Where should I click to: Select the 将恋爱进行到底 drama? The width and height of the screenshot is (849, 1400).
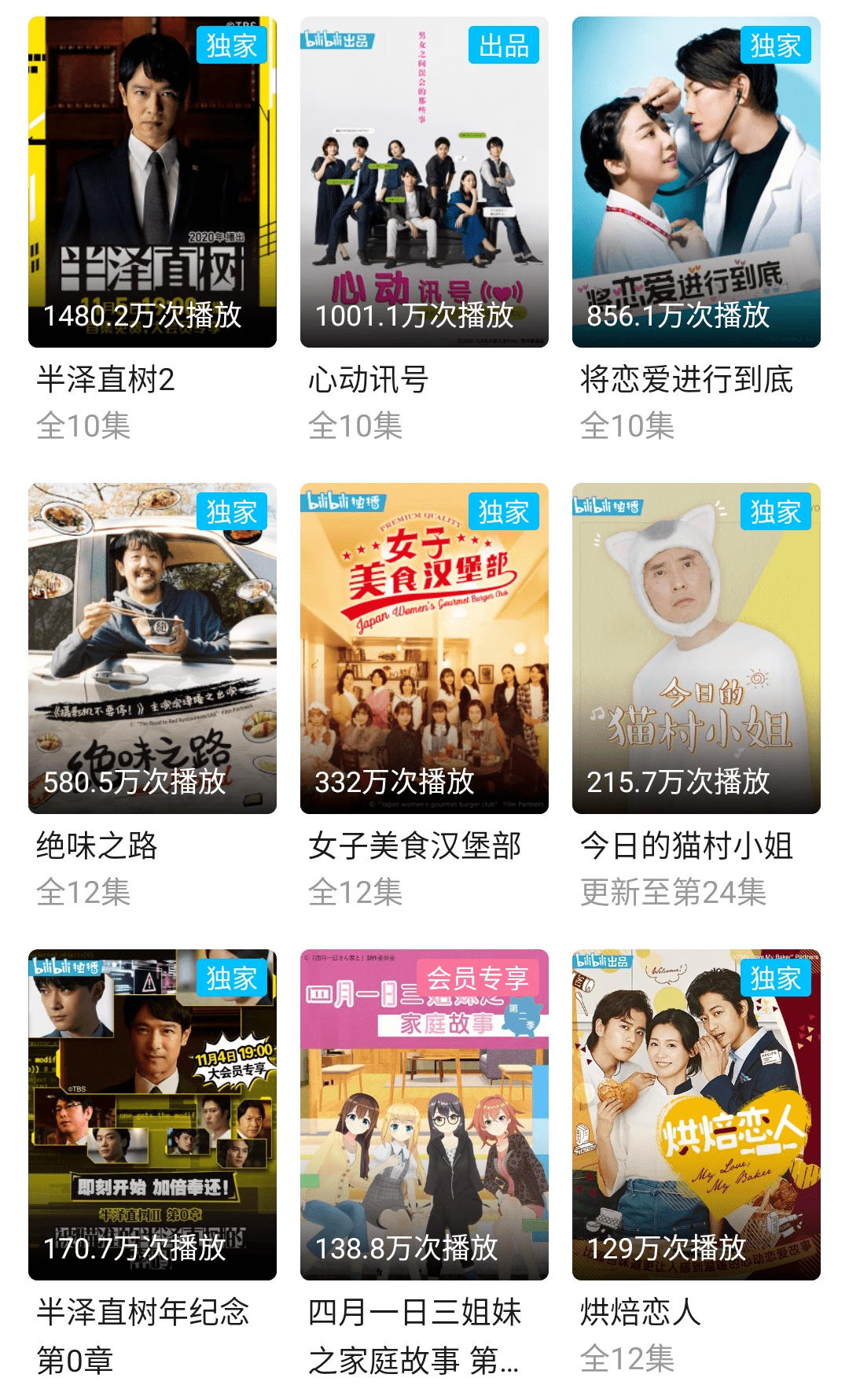pyautogui.click(x=696, y=182)
